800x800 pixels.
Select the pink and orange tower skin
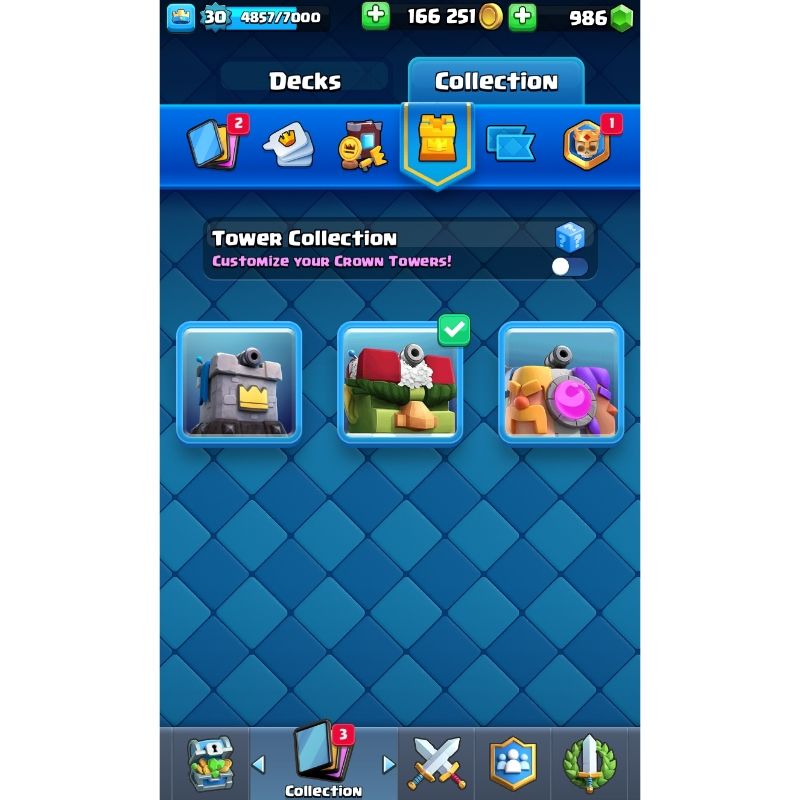click(560, 383)
